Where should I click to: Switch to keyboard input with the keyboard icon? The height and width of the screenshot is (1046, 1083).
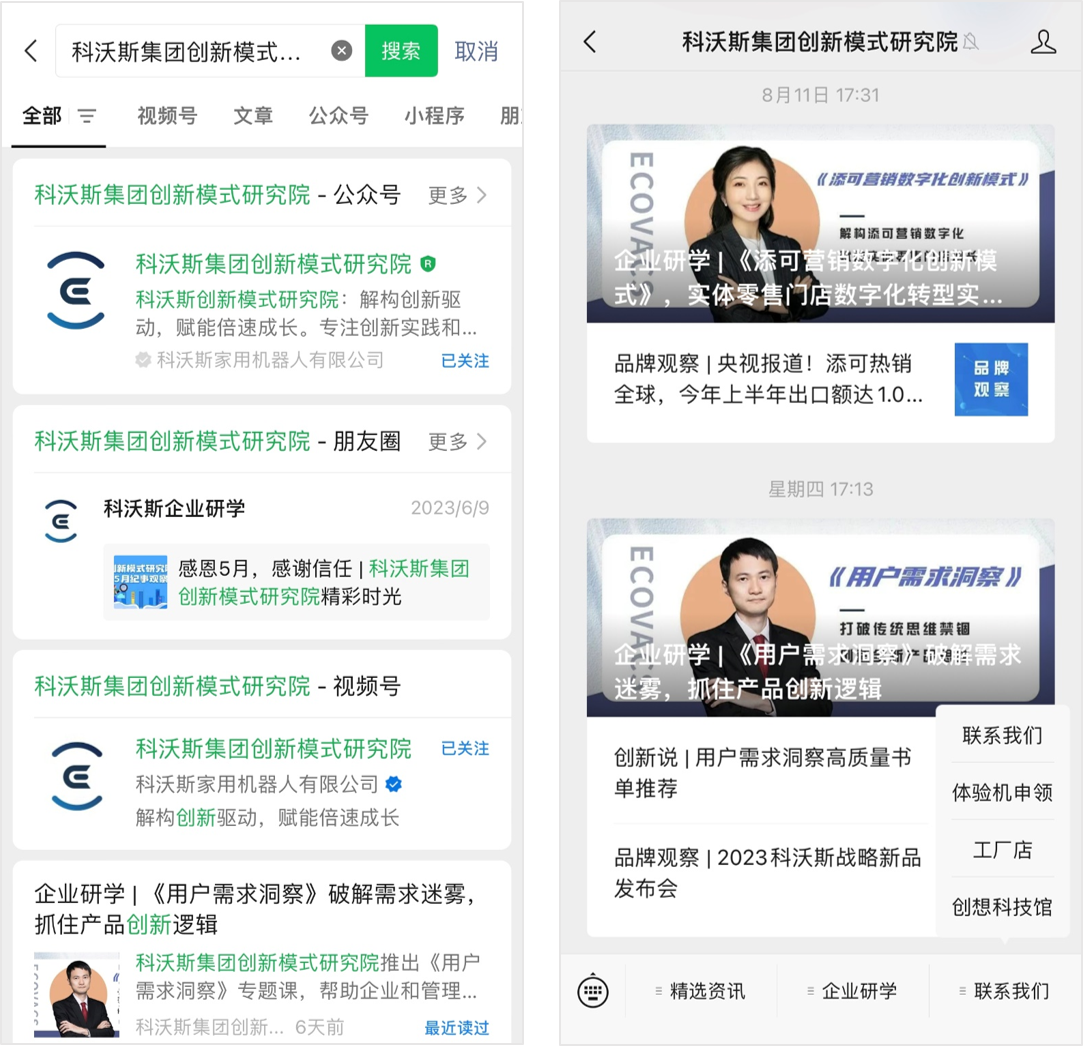point(593,991)
